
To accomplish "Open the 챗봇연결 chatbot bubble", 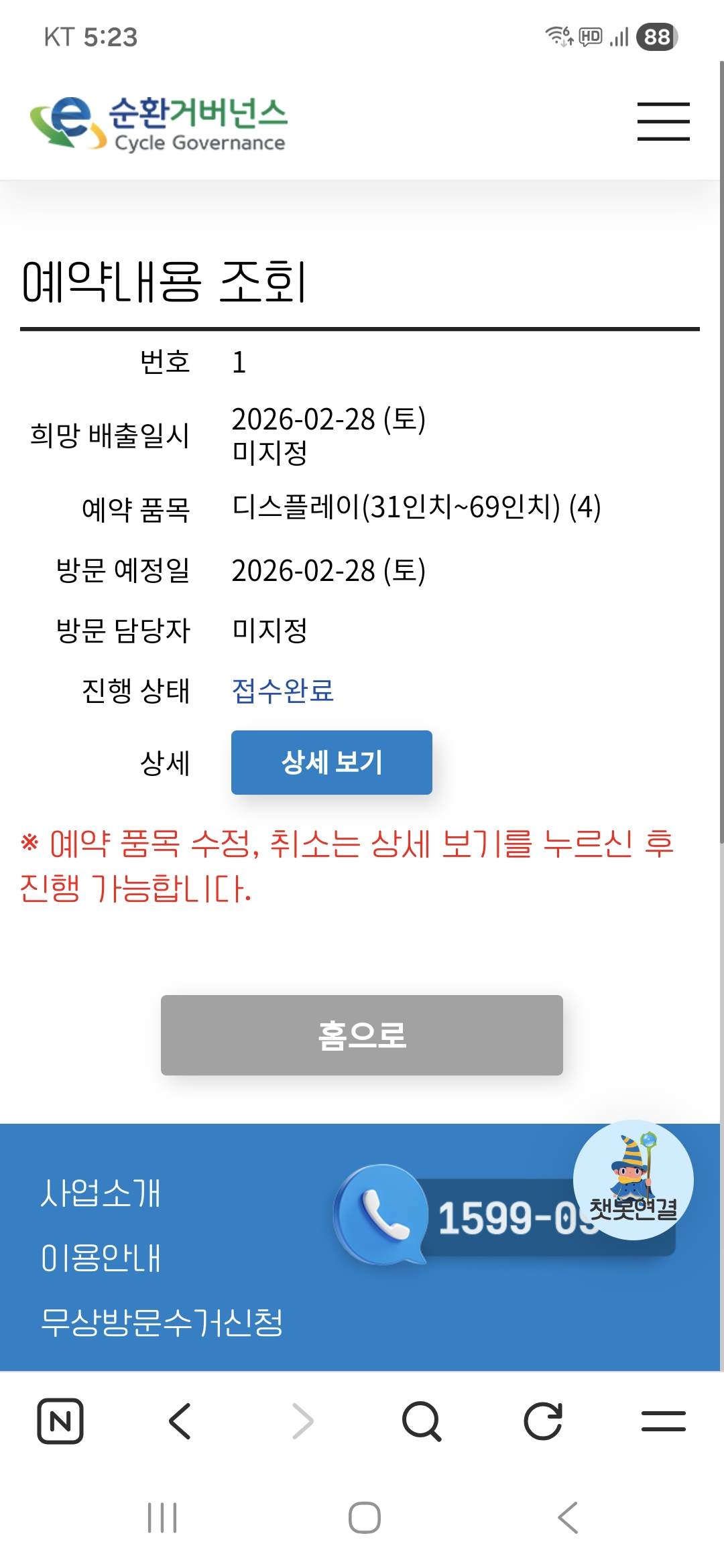I will pos(633,1180).
